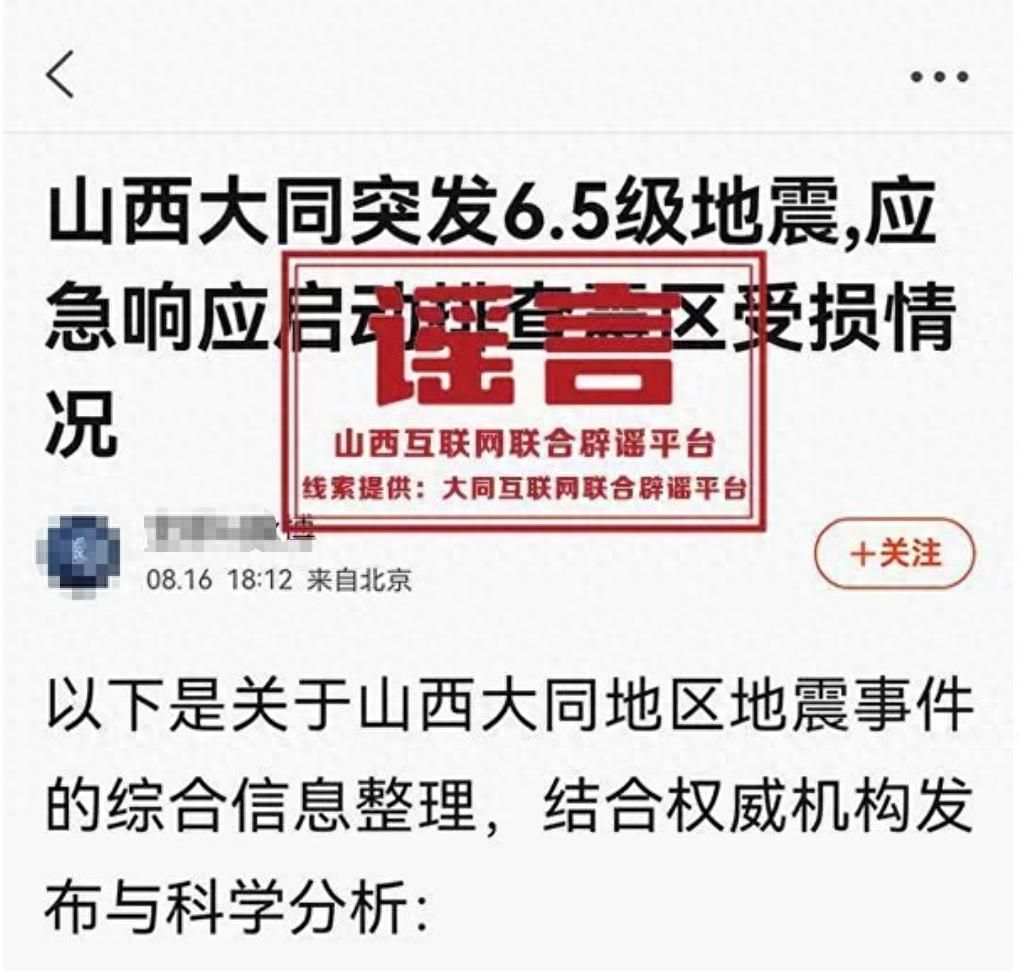Open the three-dot overflow menu
1020x971 pixels.
[939, 77]
